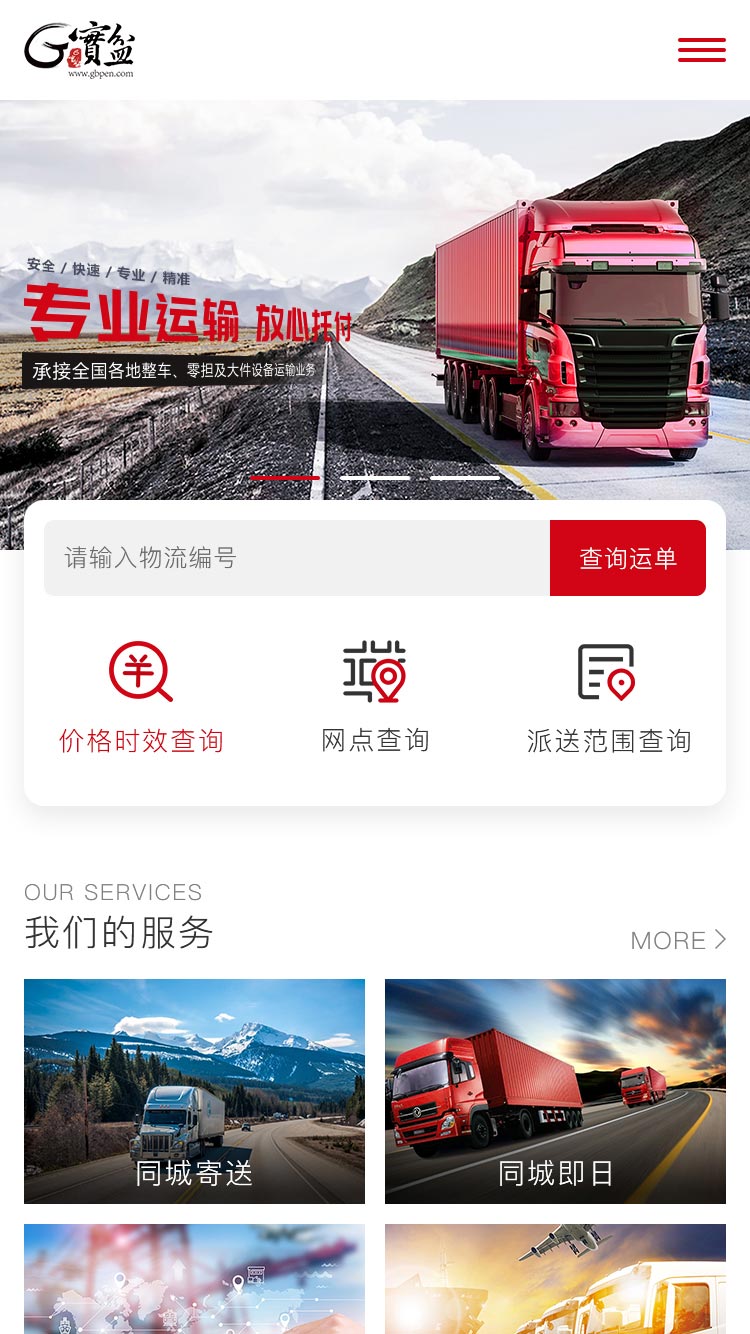Viewport: 750px width, 1334px height.
Task: Expand more services with the MORE chevron
Action: tap(720, 939)
